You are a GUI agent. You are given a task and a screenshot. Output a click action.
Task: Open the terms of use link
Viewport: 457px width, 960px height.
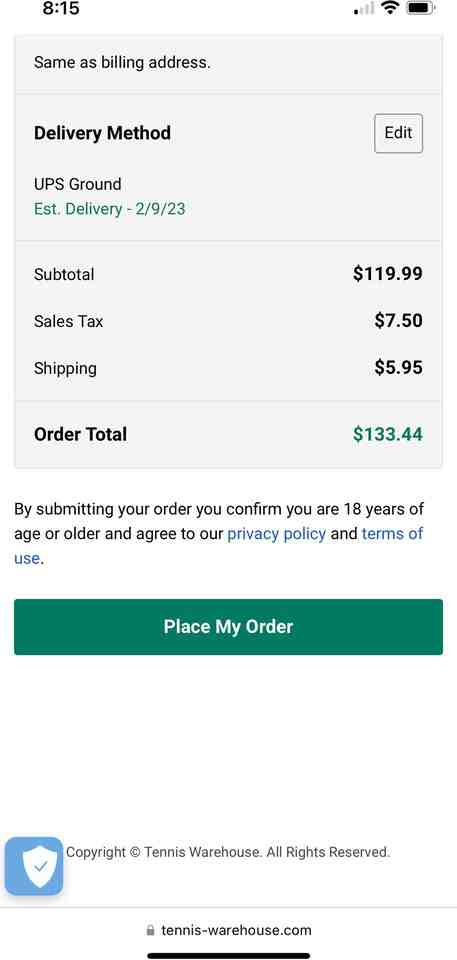[x=392, y=534]
